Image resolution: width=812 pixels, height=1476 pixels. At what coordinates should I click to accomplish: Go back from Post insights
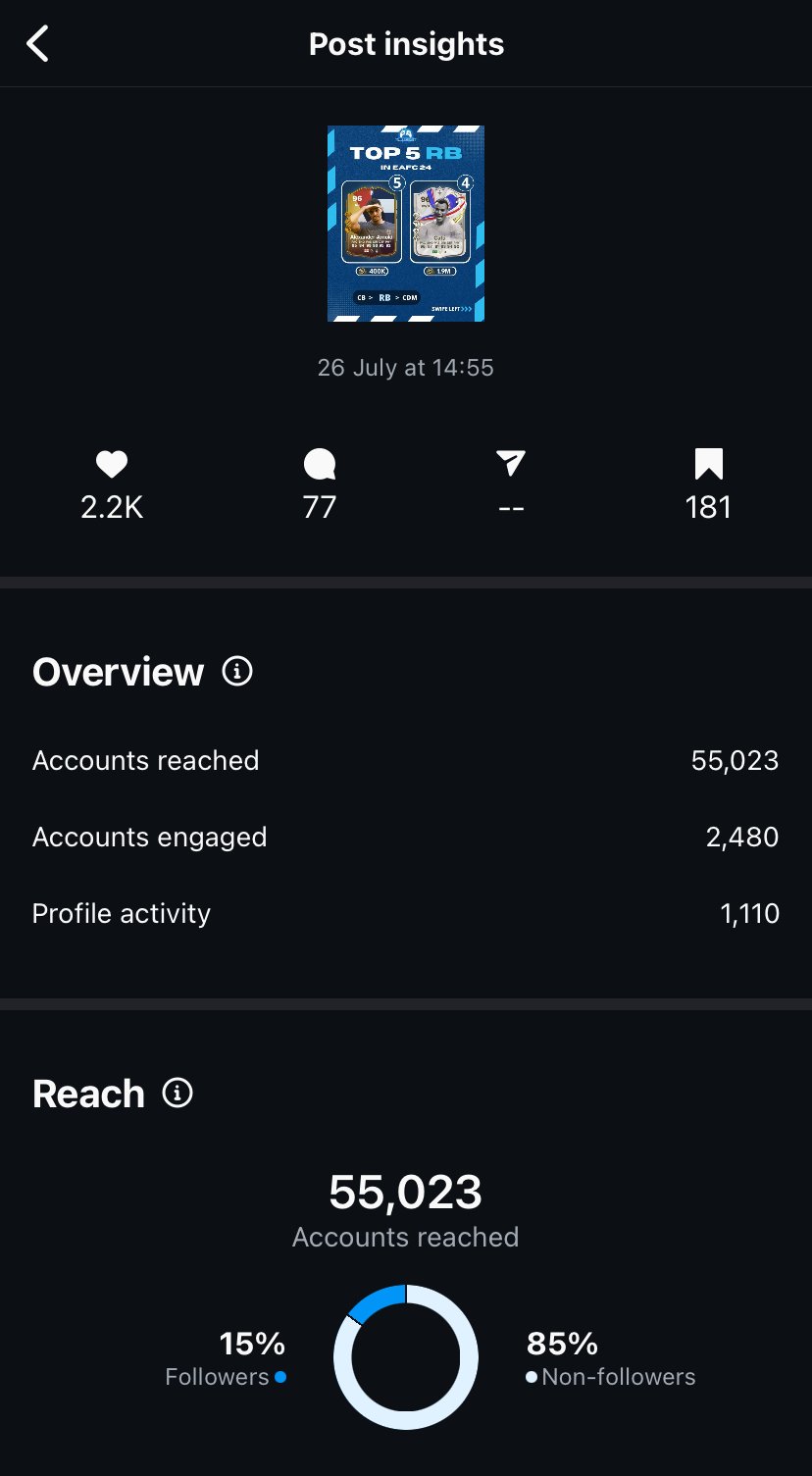(x=37, y=44)
